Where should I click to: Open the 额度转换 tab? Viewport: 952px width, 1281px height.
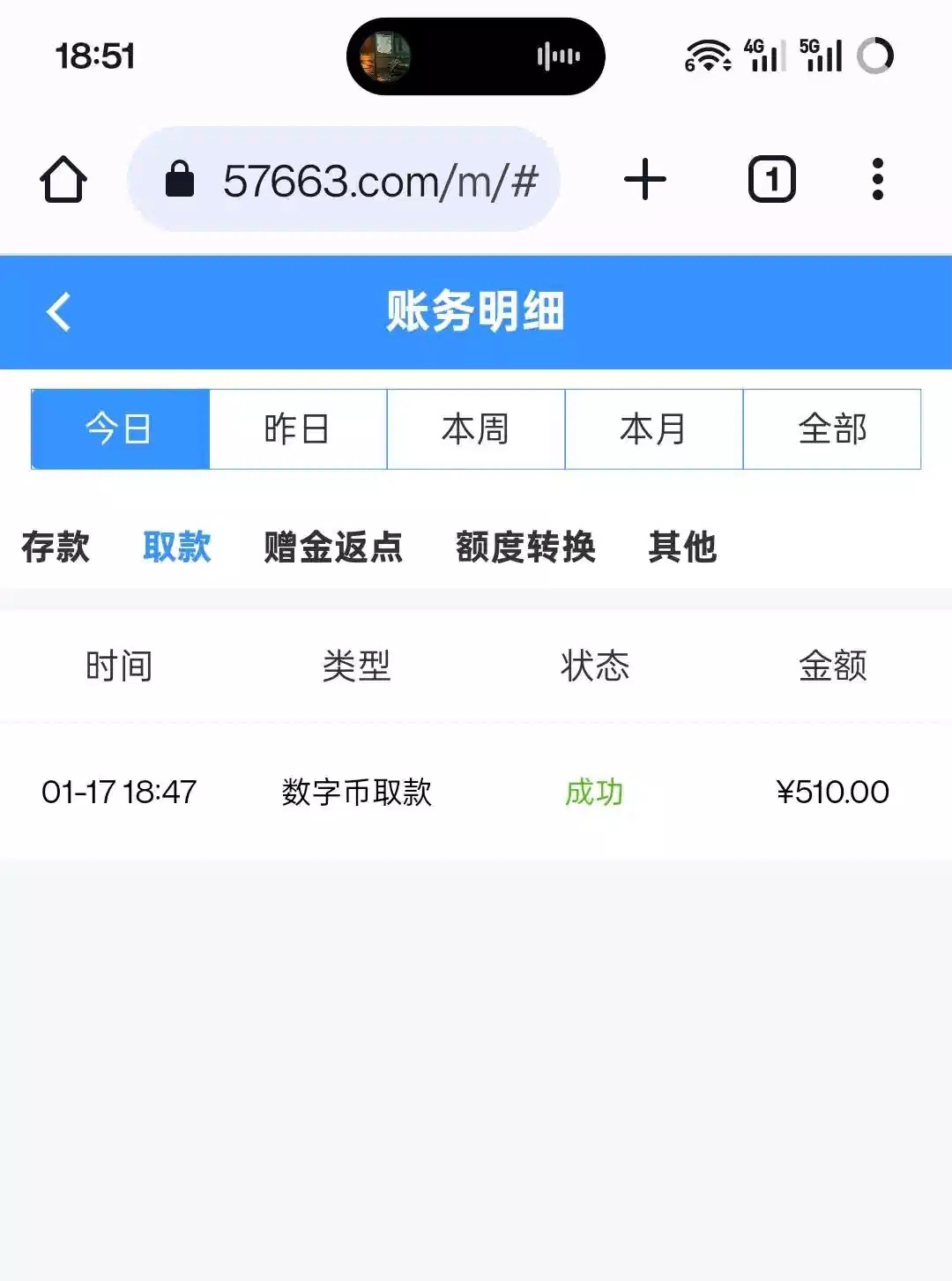tap(525, 547)
